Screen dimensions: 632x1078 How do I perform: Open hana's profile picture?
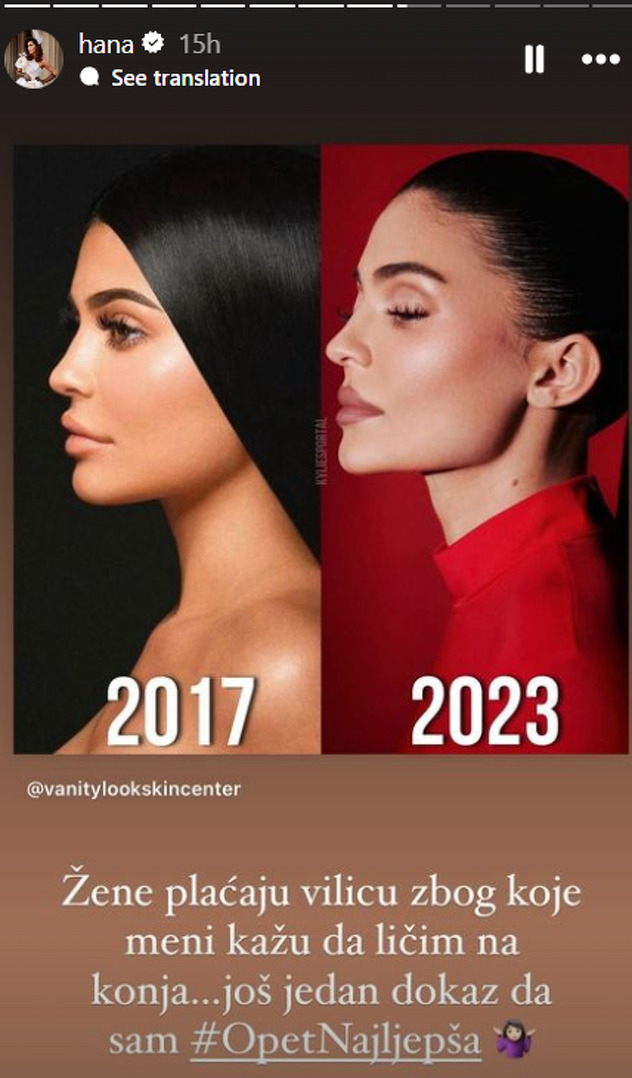[33, 58]
